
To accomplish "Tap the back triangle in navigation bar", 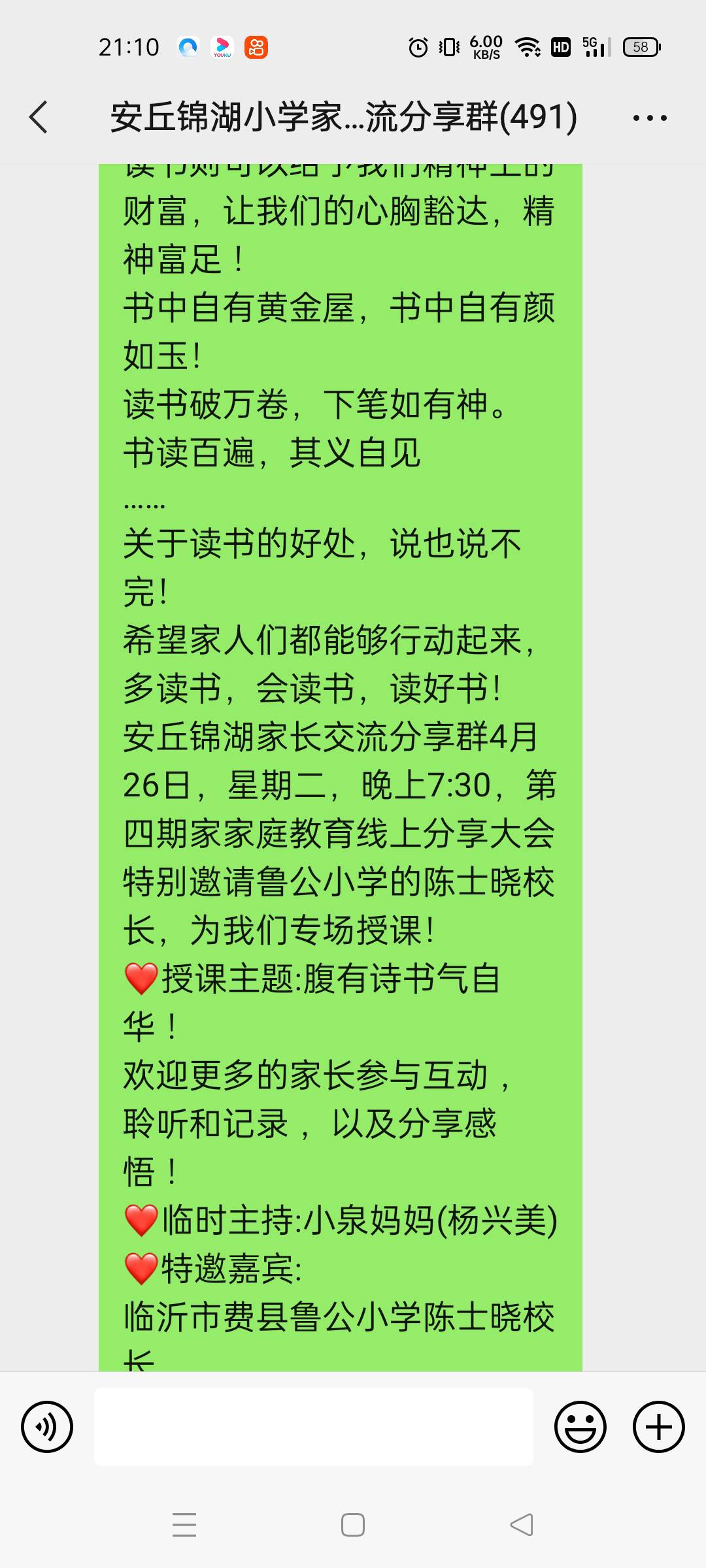I will [x=520, y=1524].
